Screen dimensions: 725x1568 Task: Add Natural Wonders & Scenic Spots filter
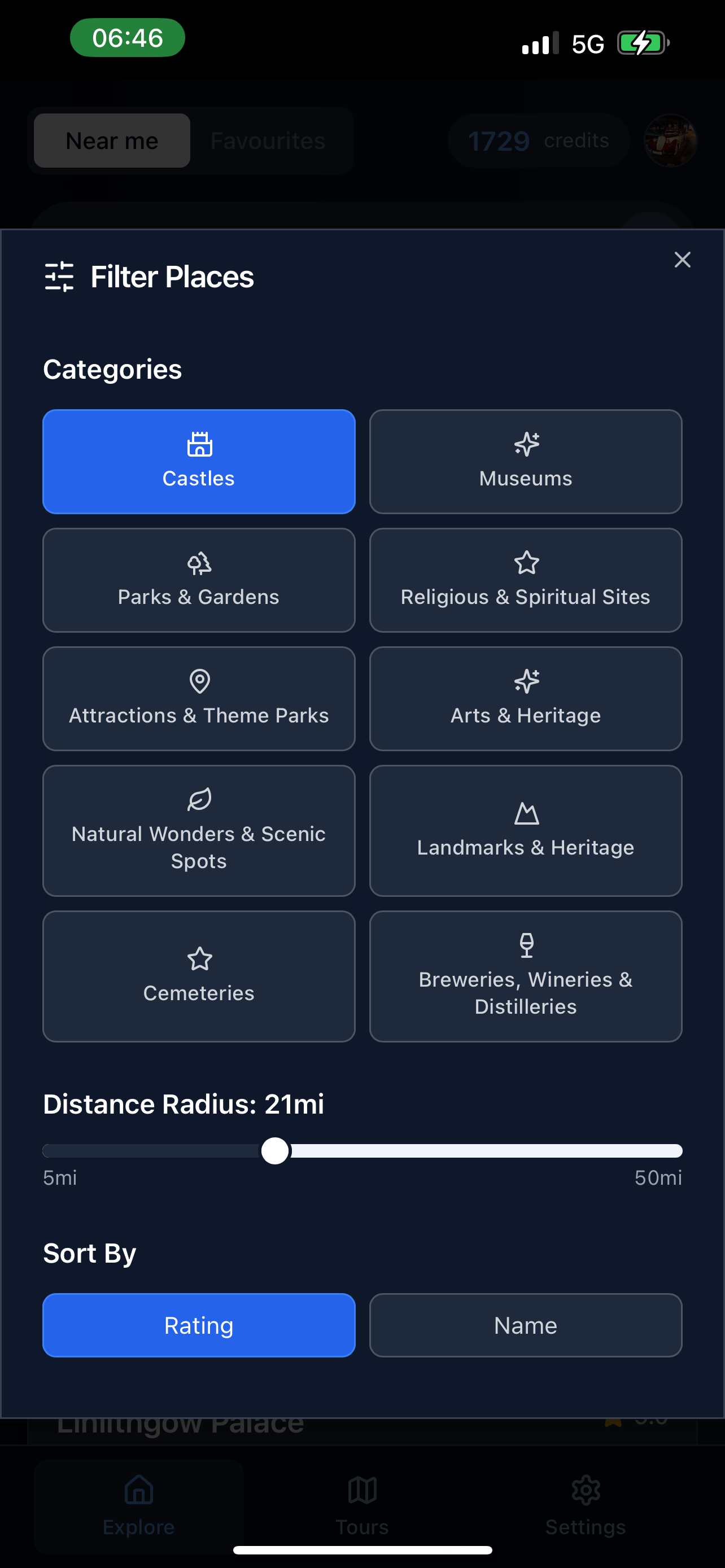(x=198, y=830)
